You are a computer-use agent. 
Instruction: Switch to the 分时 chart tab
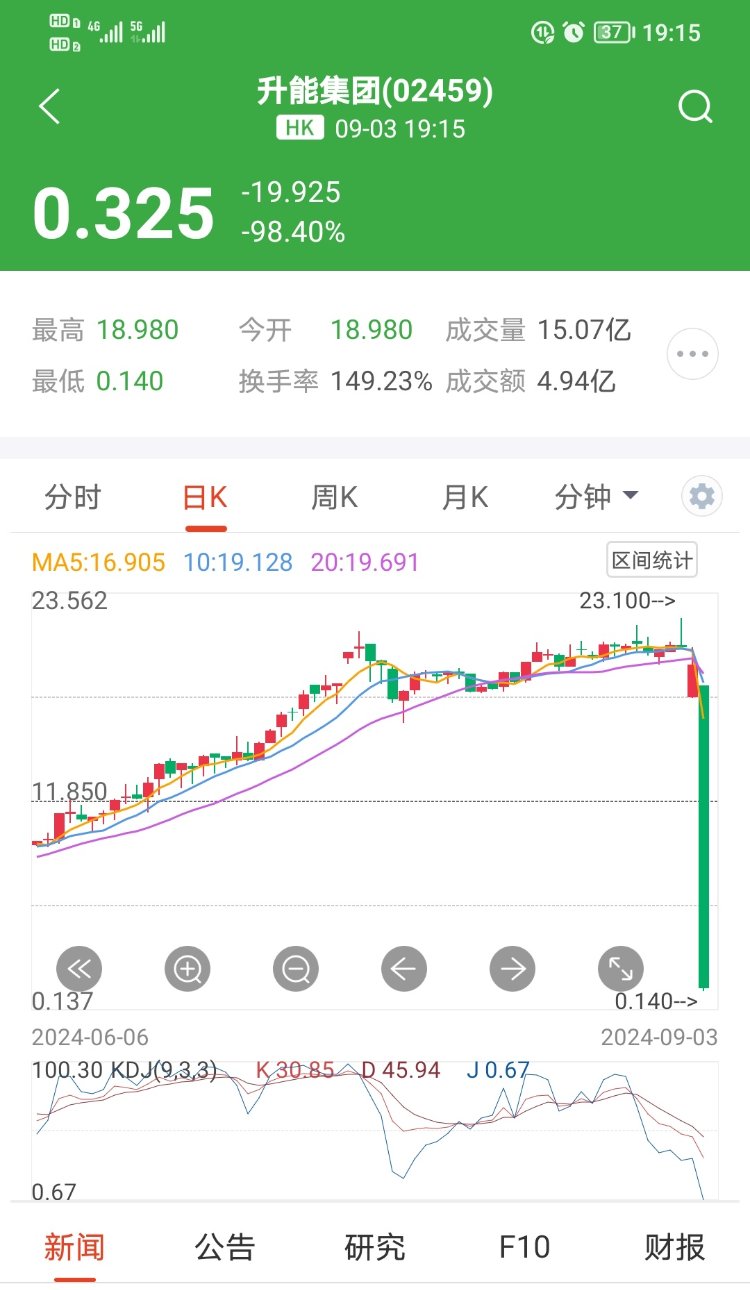pyautogui.click(x=73, y=497)
